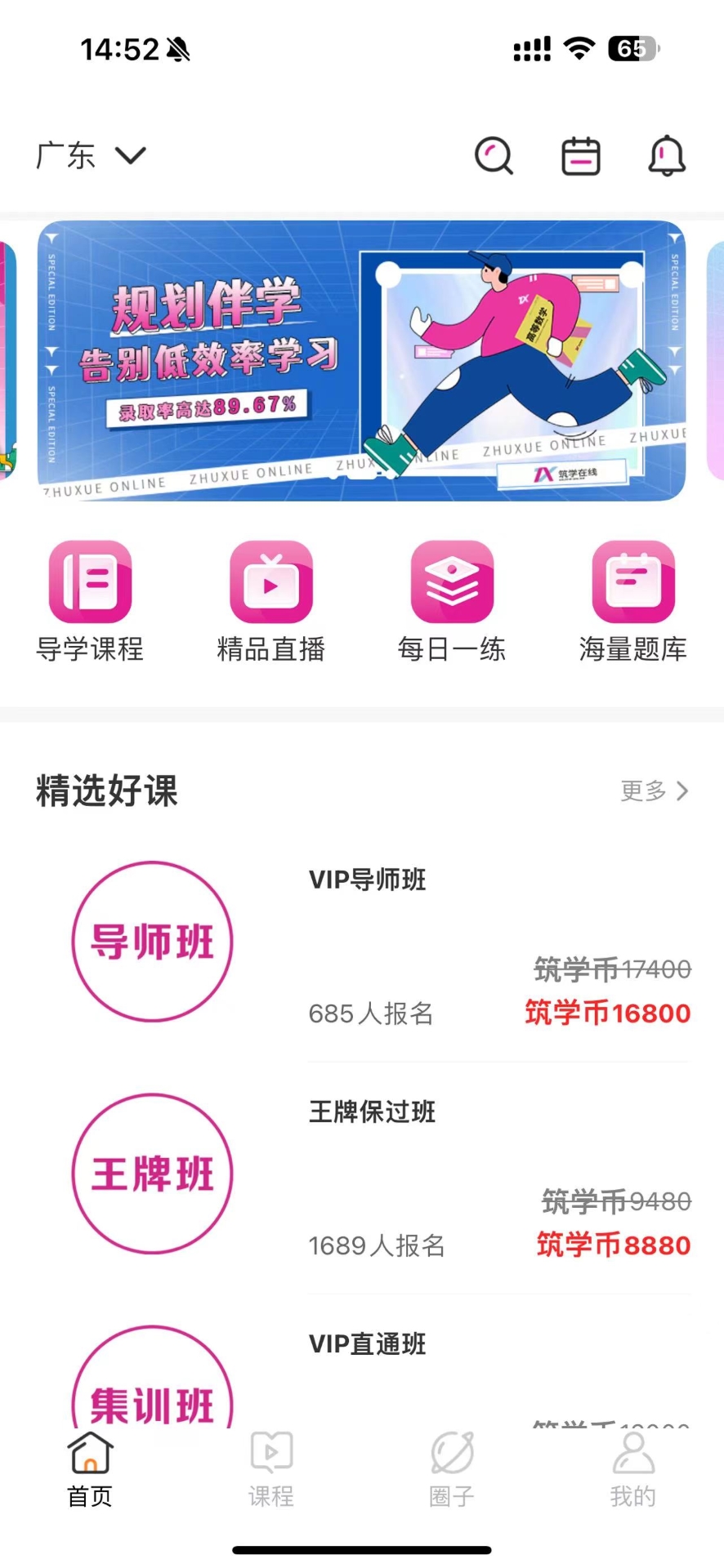Image resolution: width=724 pixels, height=1568 pixels.
Task: Switch to the 我的 tab
Action: pos(633,1469)
